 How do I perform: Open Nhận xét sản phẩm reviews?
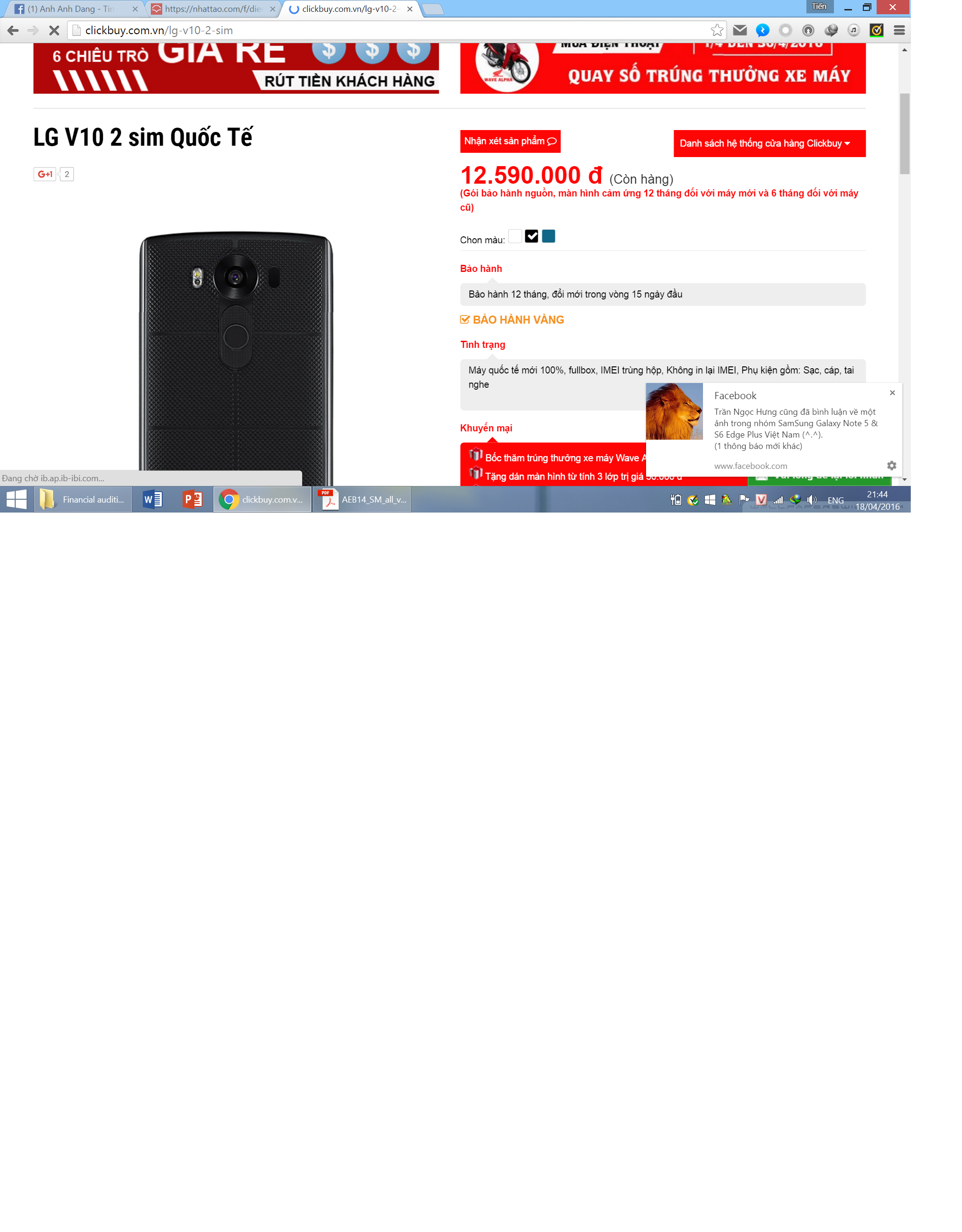point(510,141)
